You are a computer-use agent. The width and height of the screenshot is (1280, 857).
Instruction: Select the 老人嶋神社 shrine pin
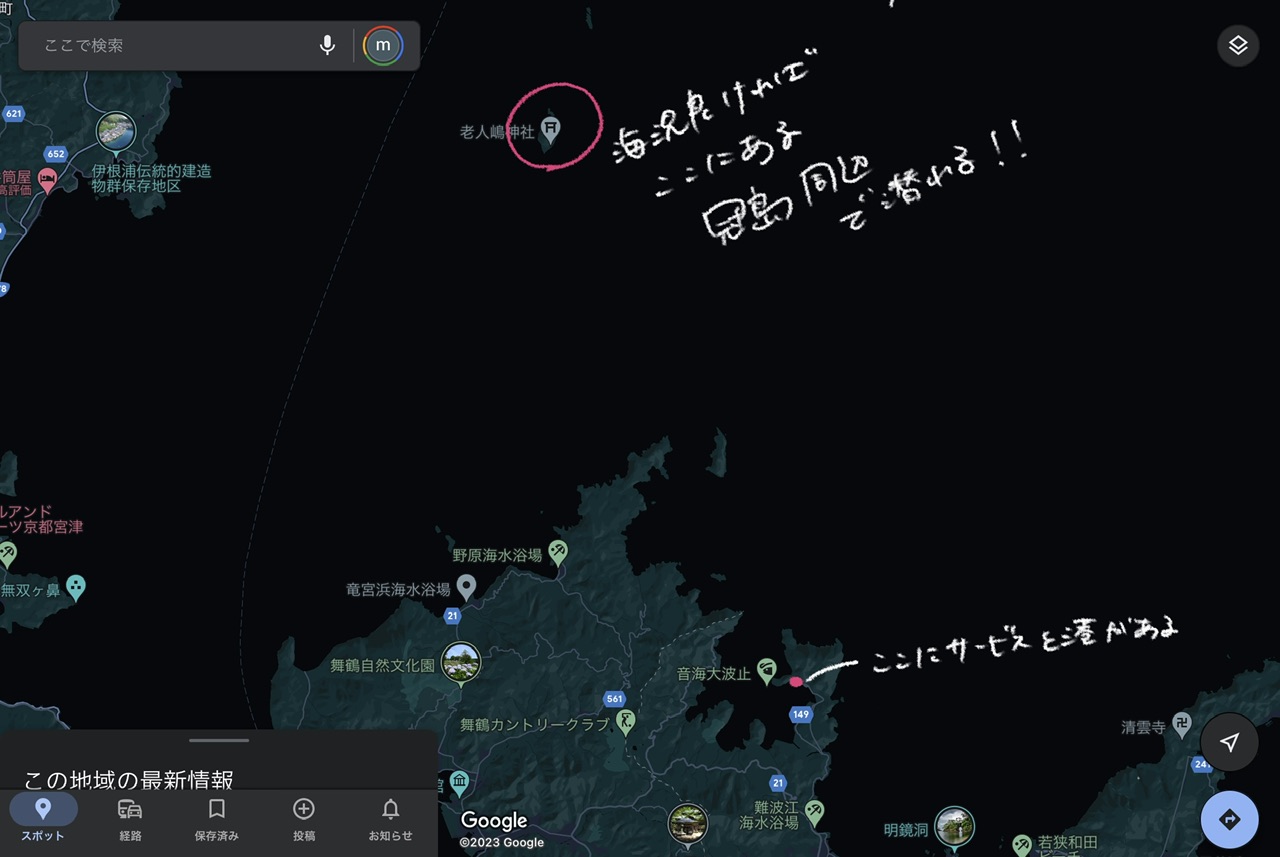(550, 128)
